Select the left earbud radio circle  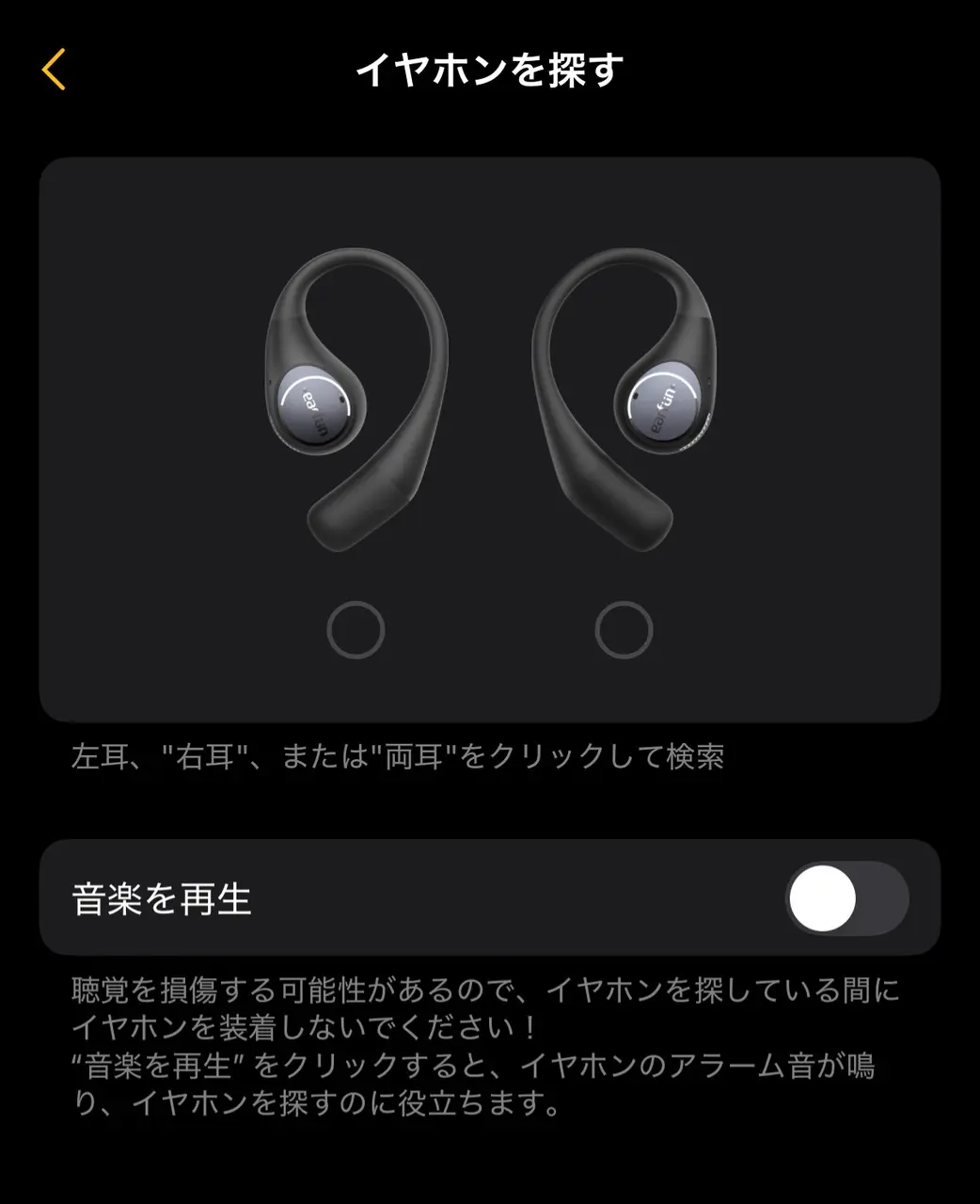click(x=356, y=629)
